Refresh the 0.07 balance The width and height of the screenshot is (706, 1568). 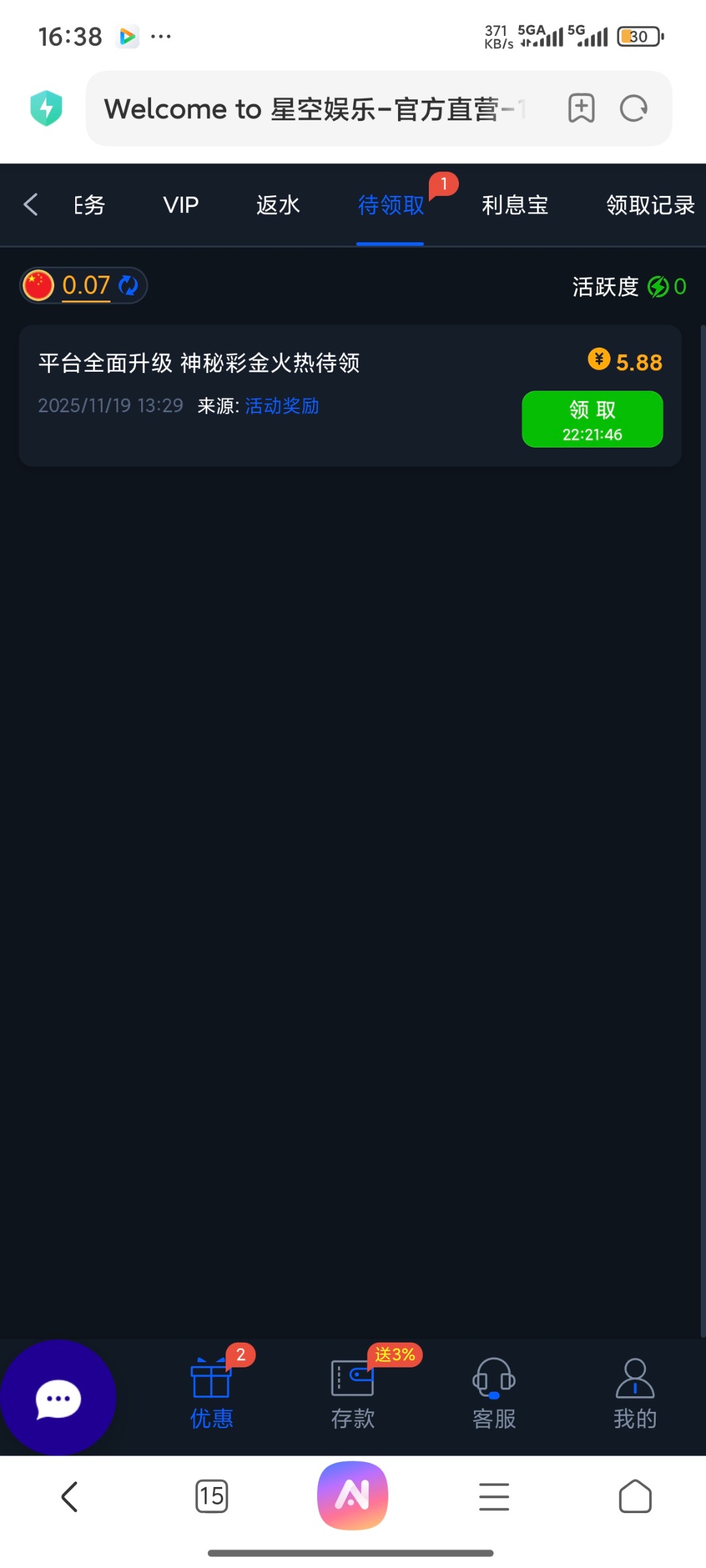click(x=128, y=286)
